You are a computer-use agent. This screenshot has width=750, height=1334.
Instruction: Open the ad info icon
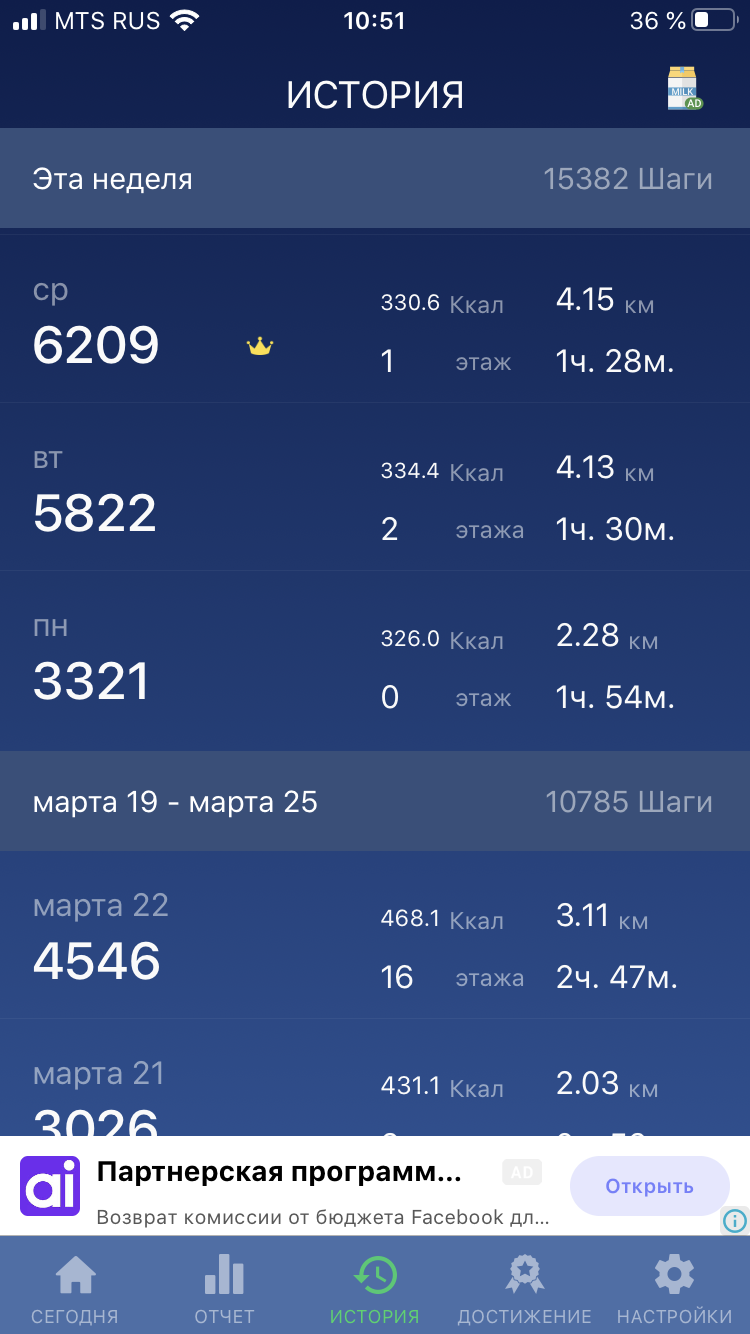[x=734, y=1220]
